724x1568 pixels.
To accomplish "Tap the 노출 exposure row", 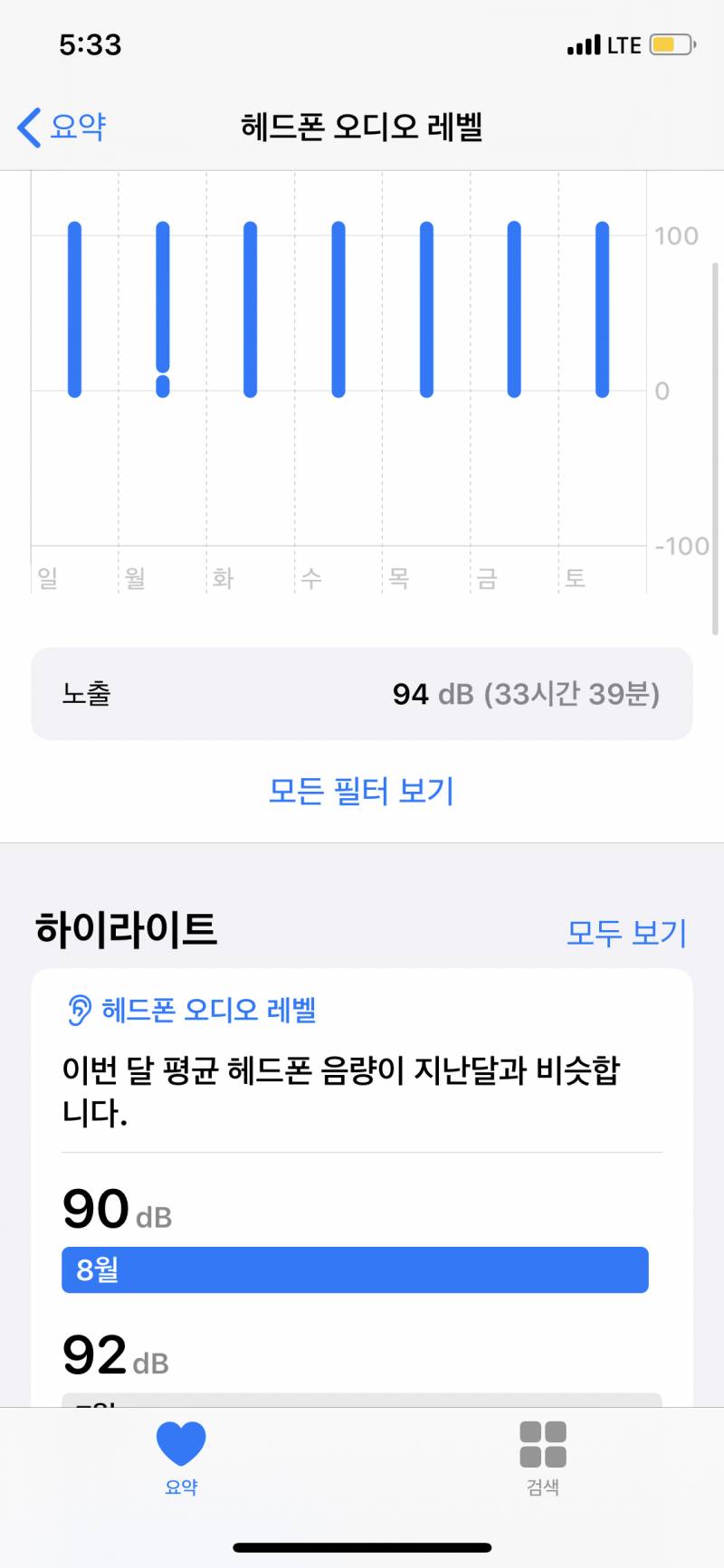I will (362, 694).
